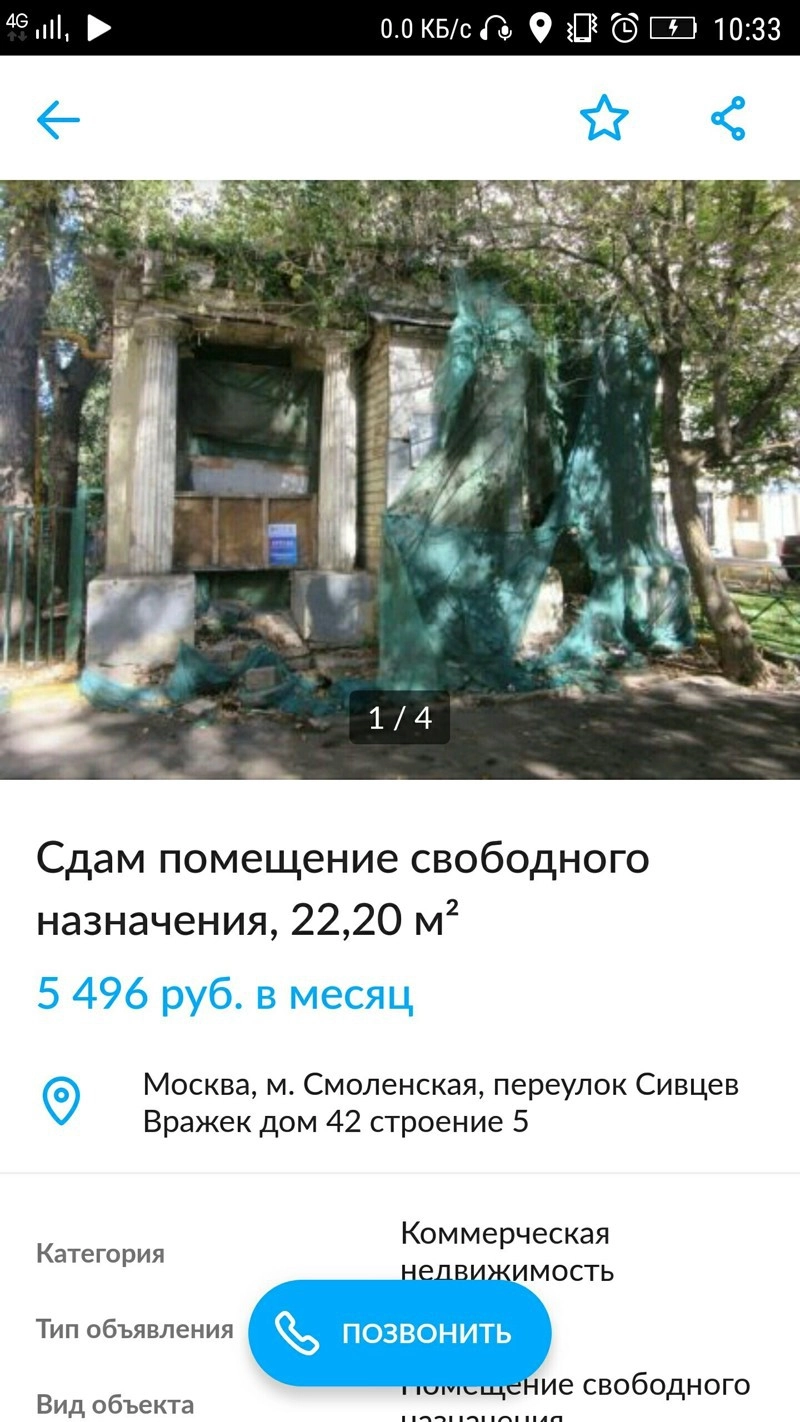Open the listing photo gallery
Screen dimensions: 800x1422
coord(400,480)
